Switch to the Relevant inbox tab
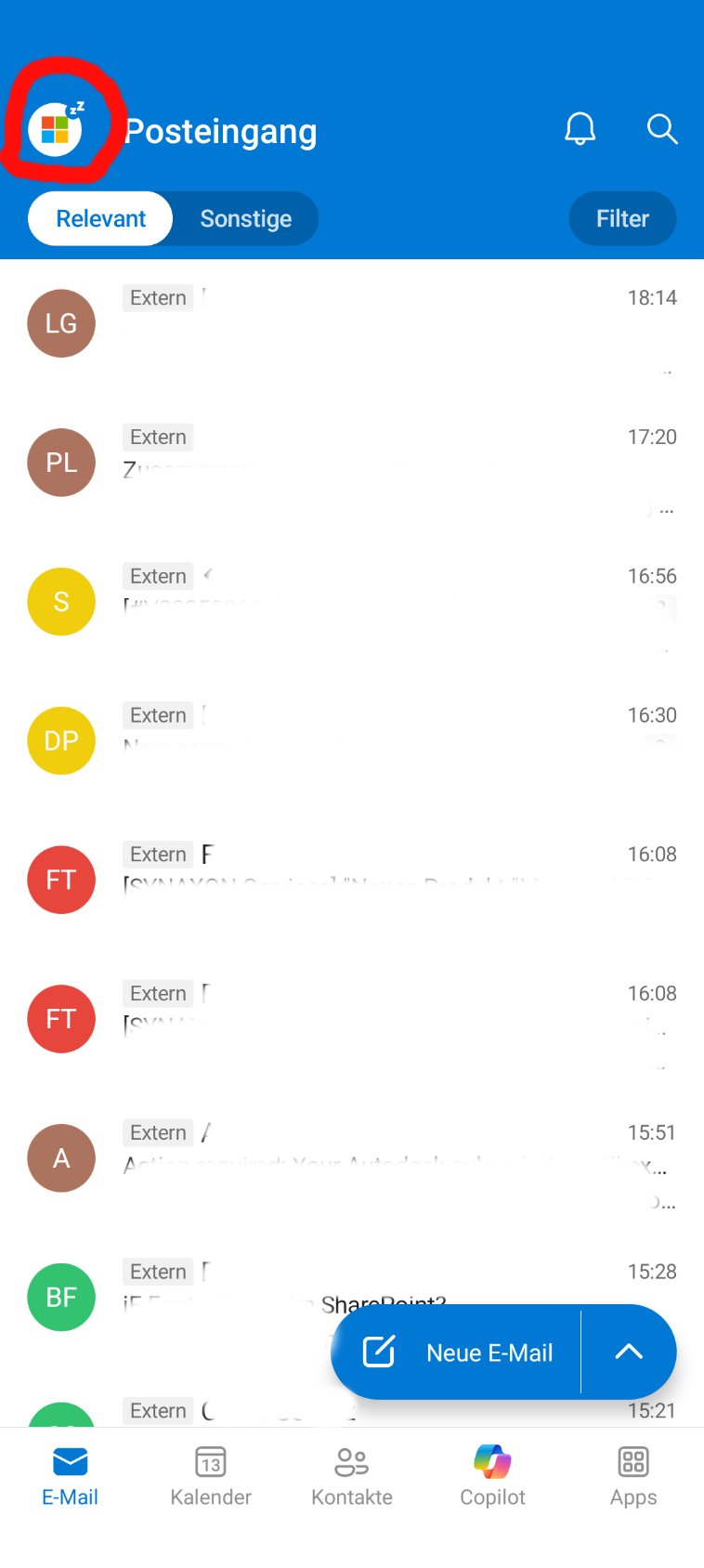The height and width of the screenshot is (1568, 704). [100, 218]
